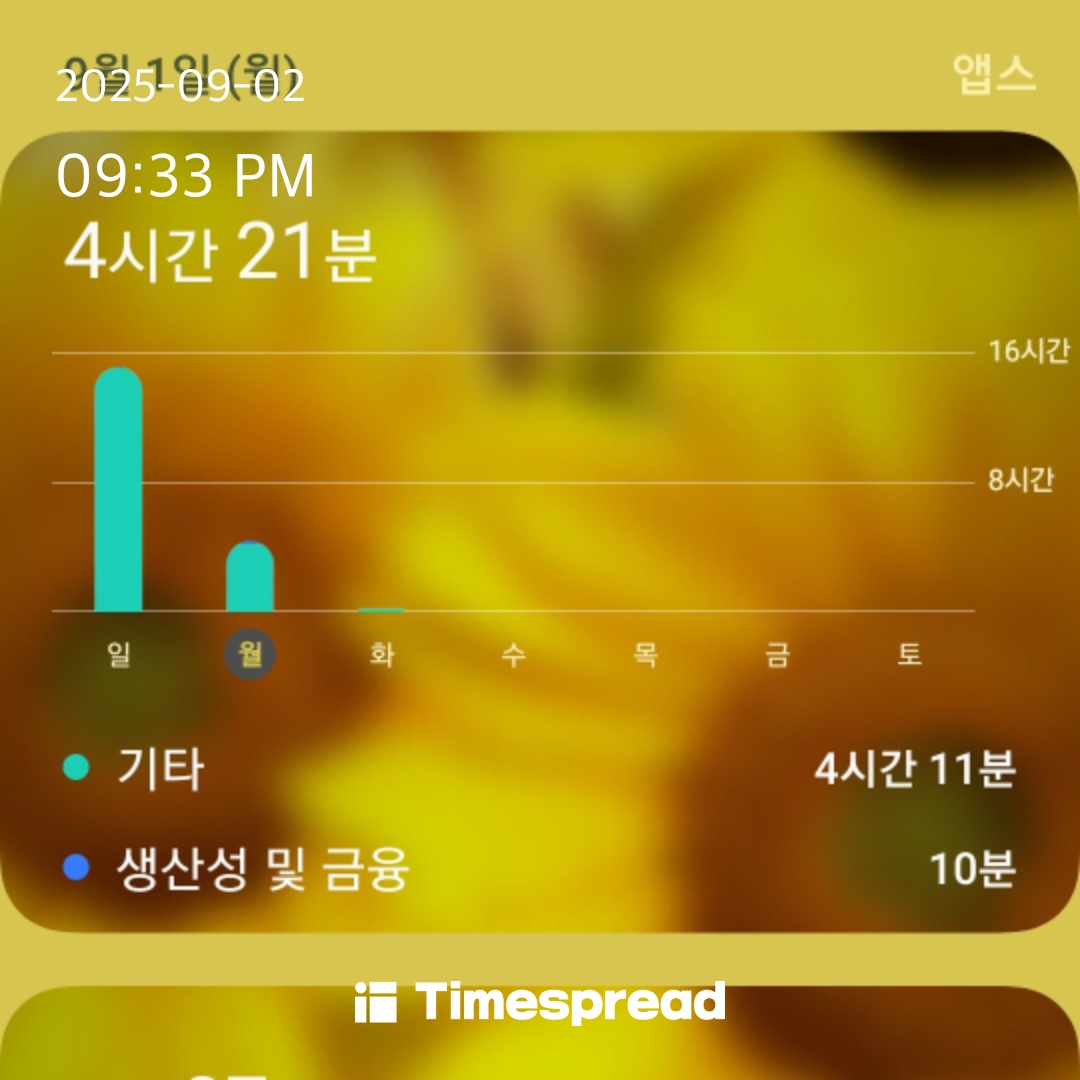Screen dimensions: 1080x1080
Task: Select 수 on the weekly chart
Action: [x=513, y=656]
